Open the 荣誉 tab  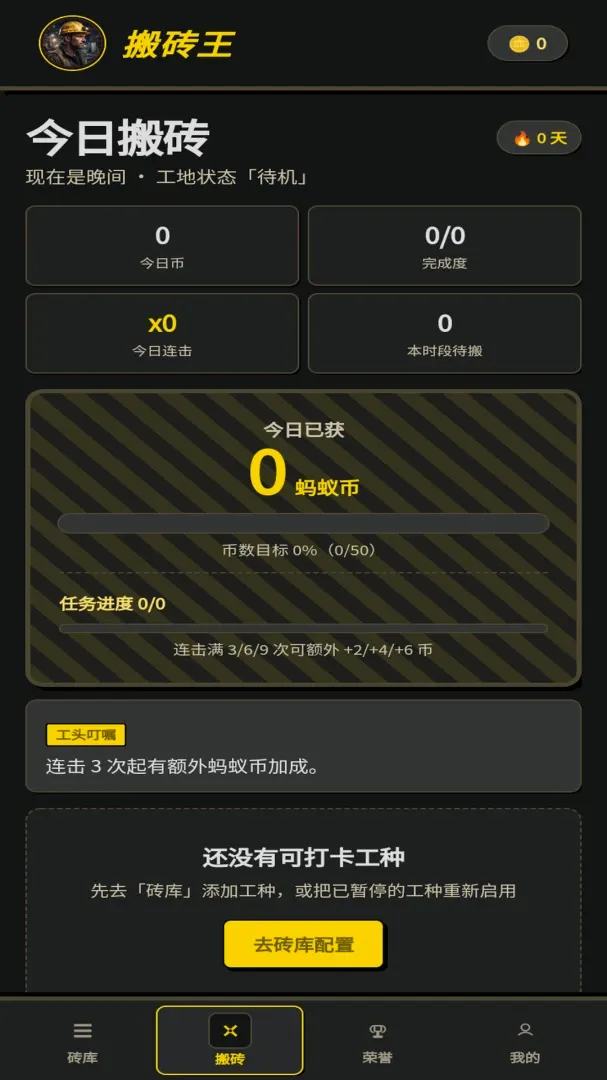coord(377,1042)
